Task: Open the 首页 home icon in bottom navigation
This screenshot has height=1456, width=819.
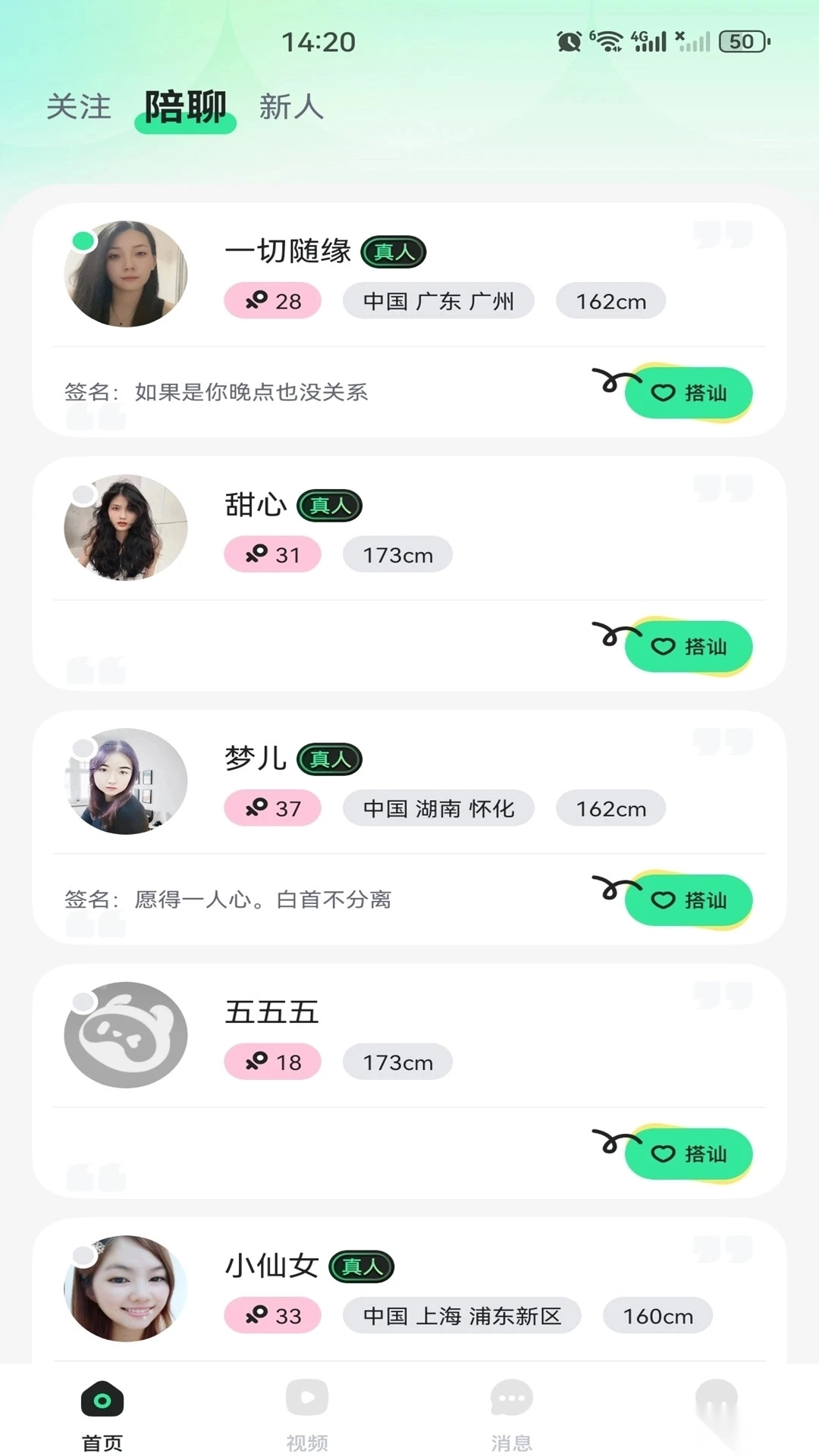Action: coord(101,1401)
